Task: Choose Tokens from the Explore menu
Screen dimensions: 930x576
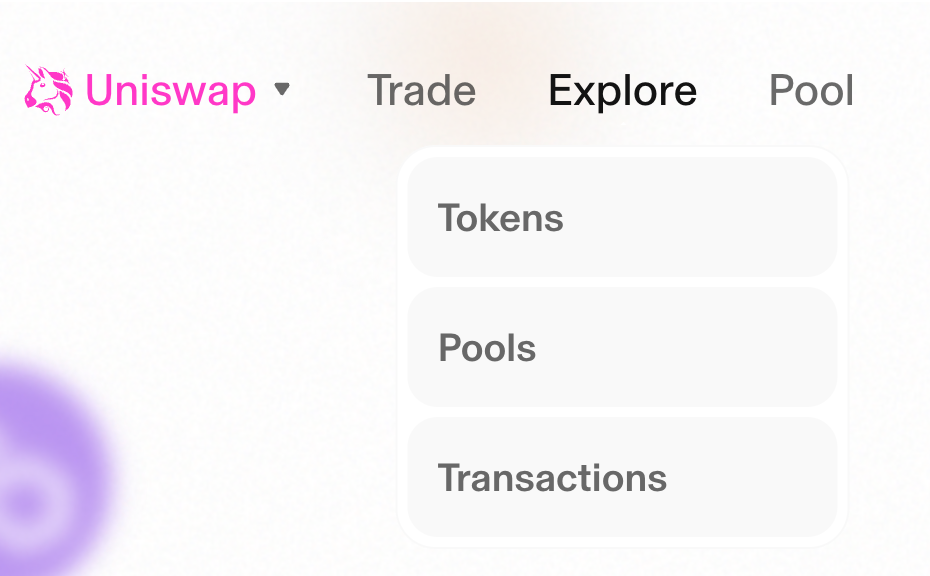Action: (x=622, y=217)
